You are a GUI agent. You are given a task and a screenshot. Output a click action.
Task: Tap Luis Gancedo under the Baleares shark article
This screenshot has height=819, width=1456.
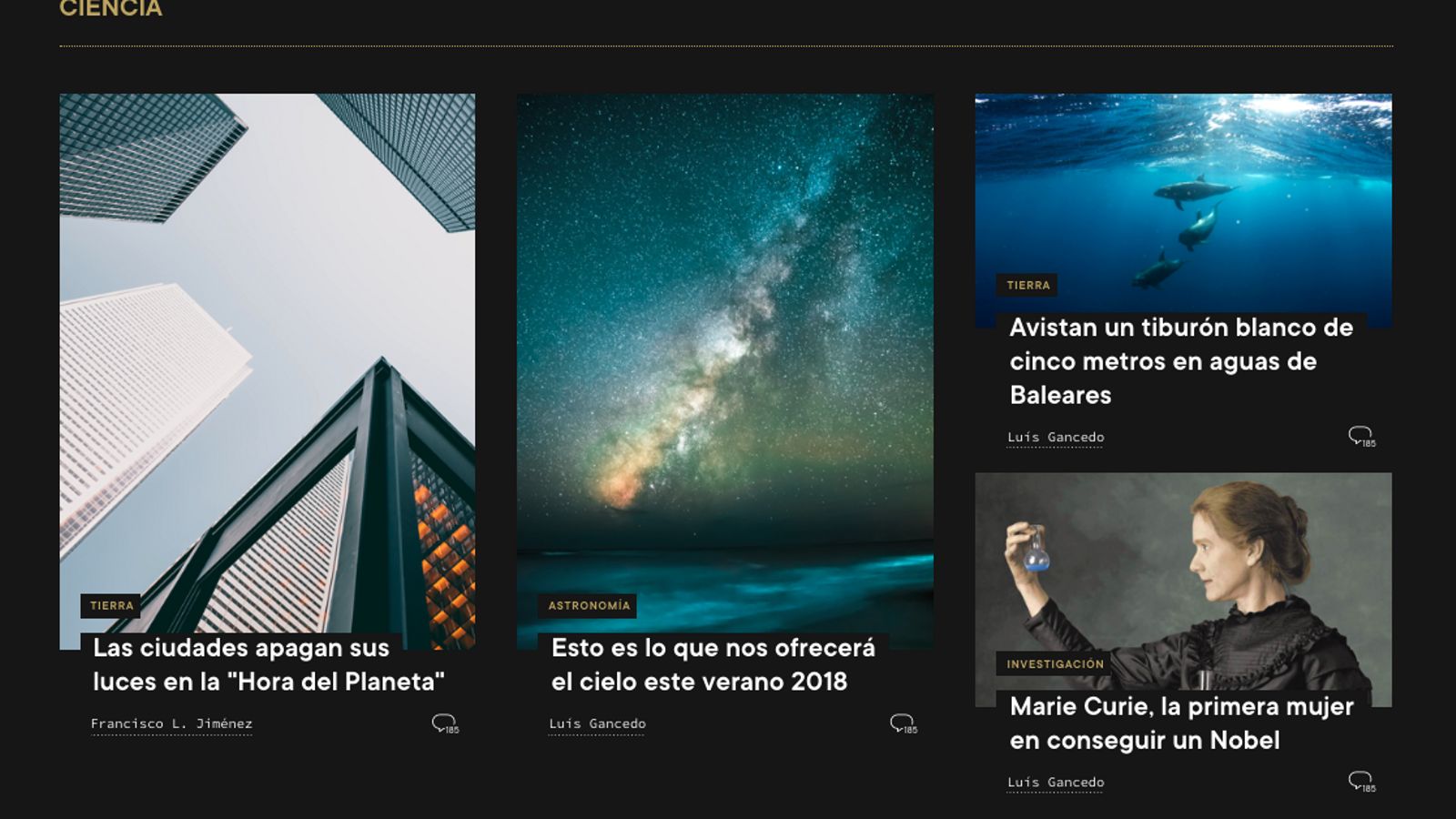click(x=1056, y=438)
